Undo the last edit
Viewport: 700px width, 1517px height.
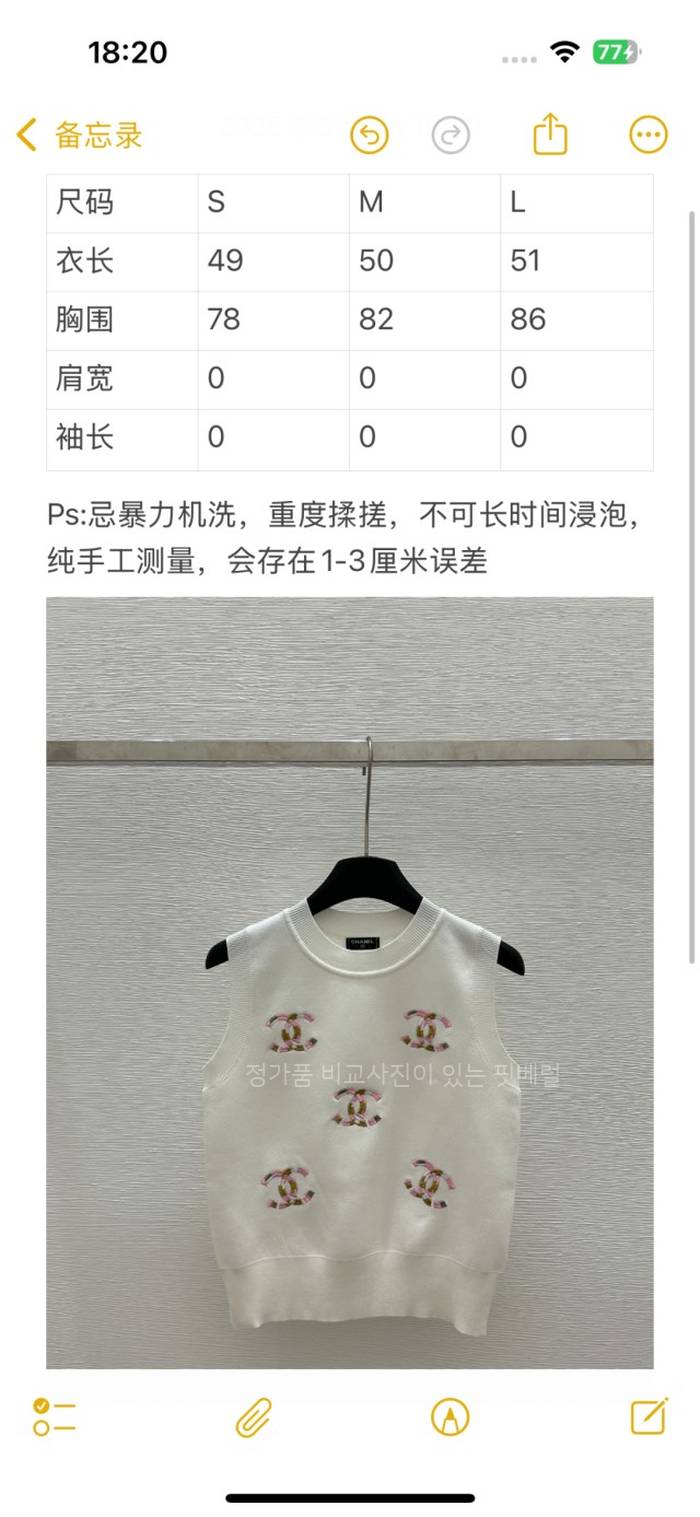coord(369,135)
